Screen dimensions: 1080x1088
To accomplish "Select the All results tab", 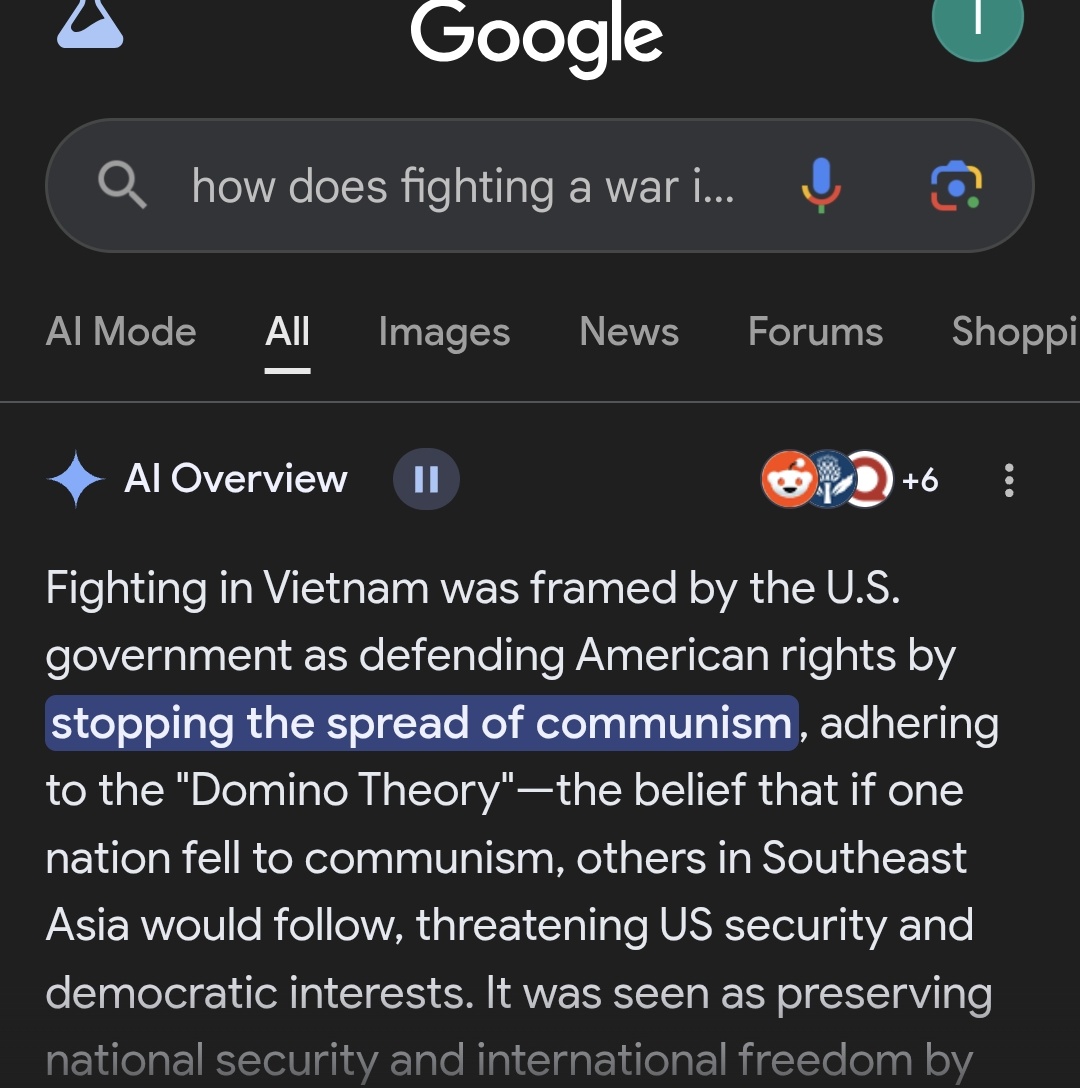I will [288, 332].
